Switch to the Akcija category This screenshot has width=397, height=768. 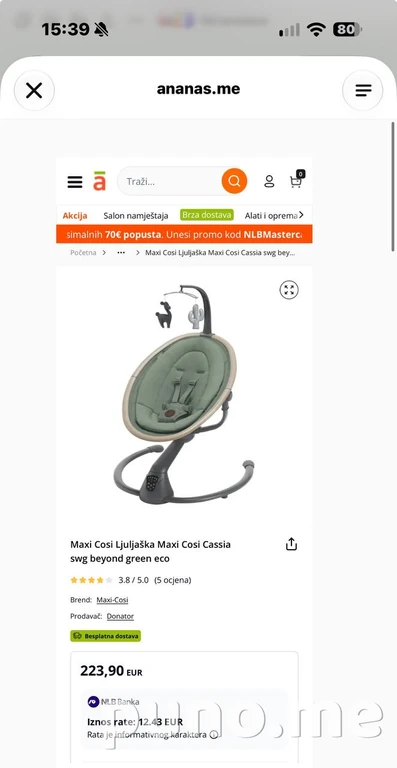75,216
